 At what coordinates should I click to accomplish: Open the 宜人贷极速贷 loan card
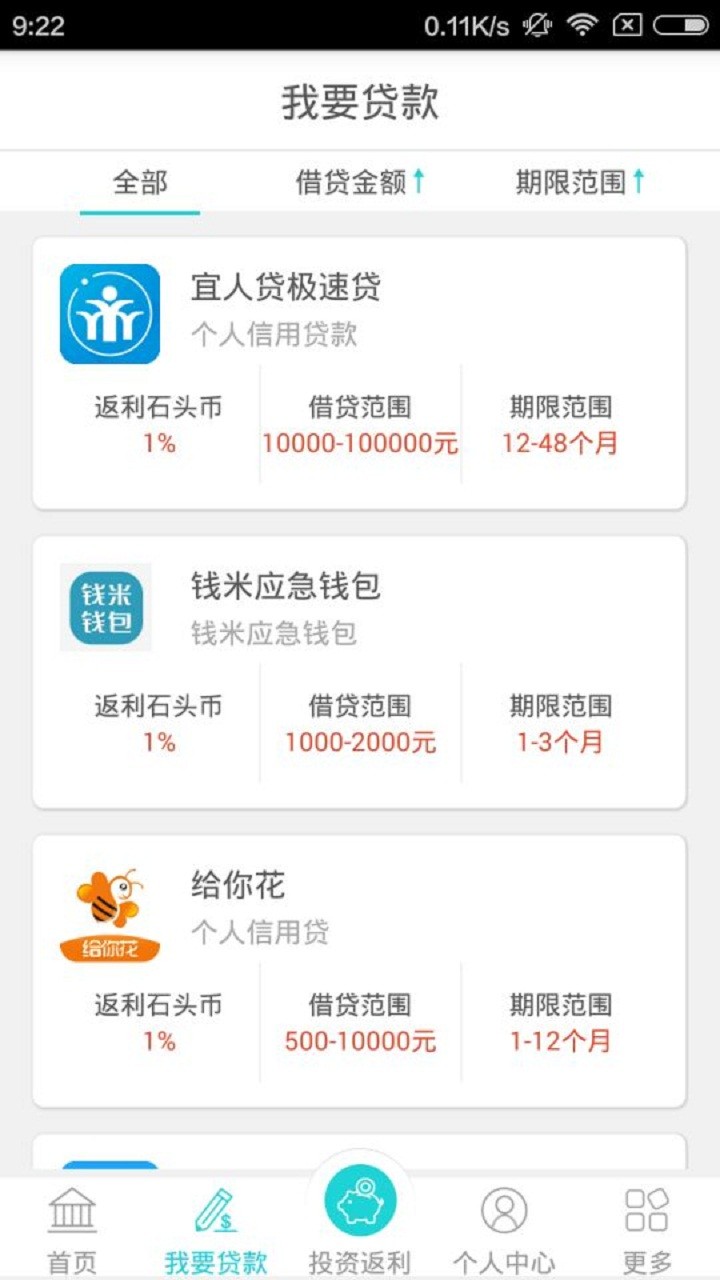point(360,373)
